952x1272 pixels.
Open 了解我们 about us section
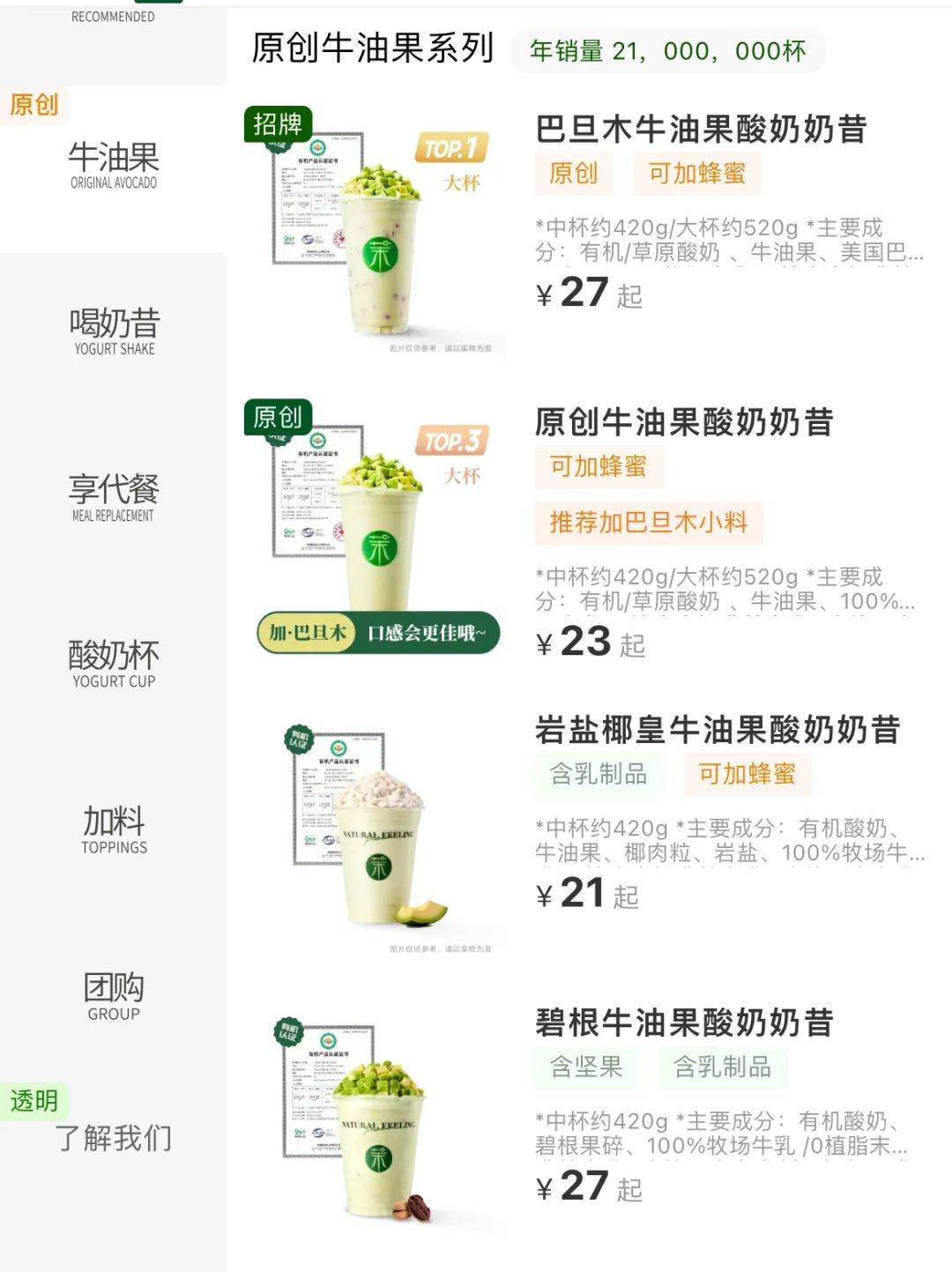coord(114,1138)
